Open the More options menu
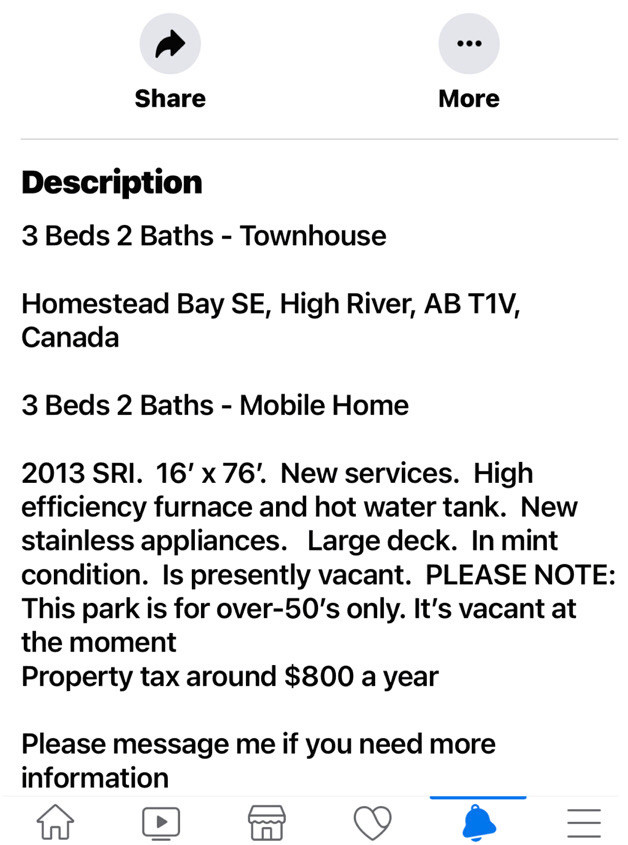 click(x=468, y=45)
